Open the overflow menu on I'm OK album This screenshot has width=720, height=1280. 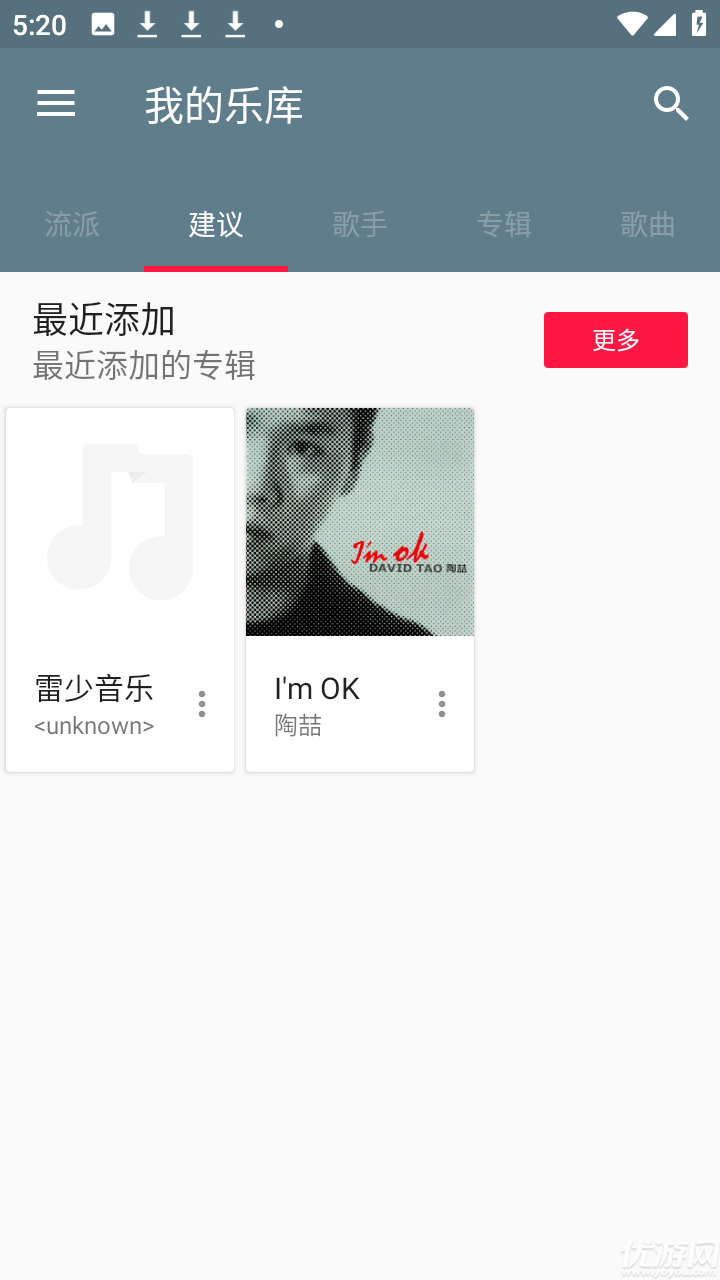tap(441, 704)
